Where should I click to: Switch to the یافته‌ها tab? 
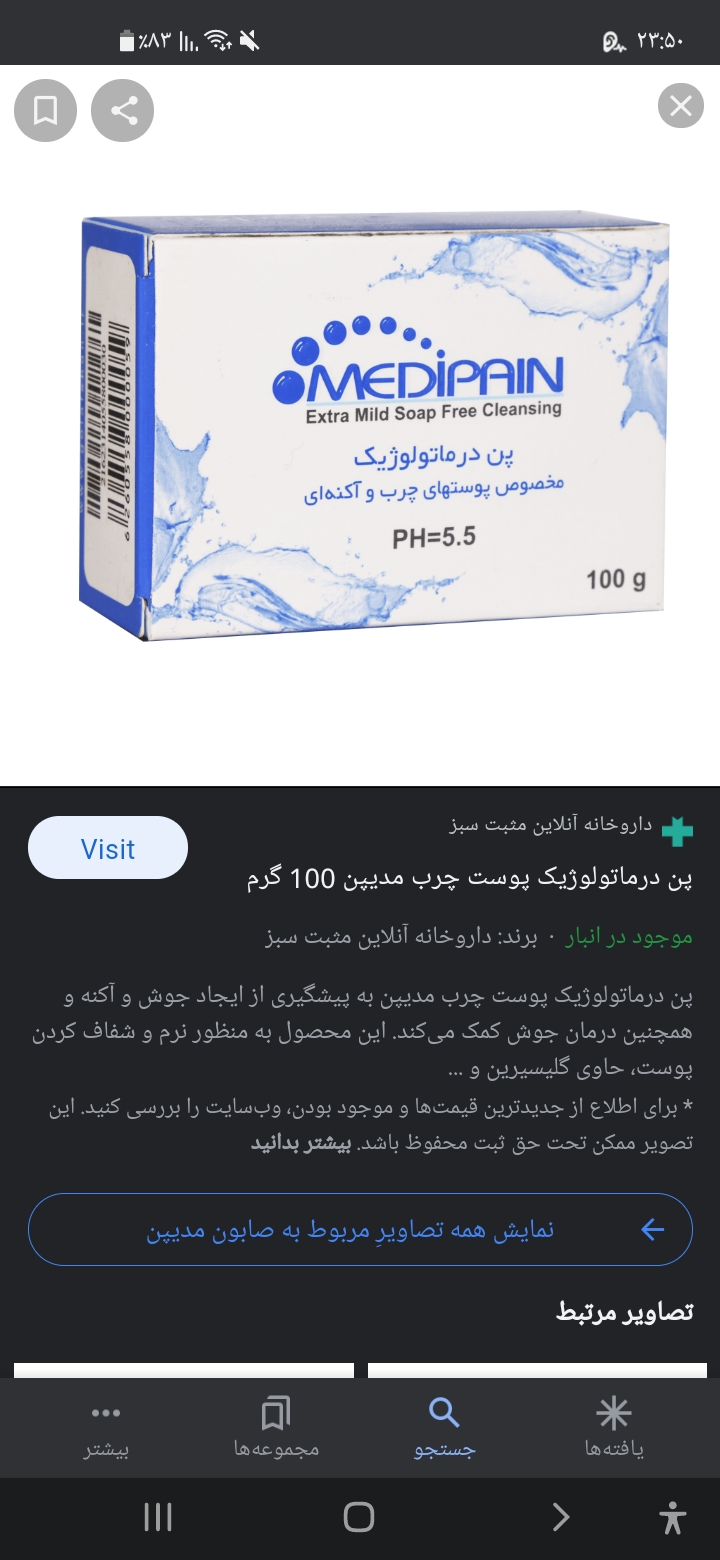(614, 1428)
